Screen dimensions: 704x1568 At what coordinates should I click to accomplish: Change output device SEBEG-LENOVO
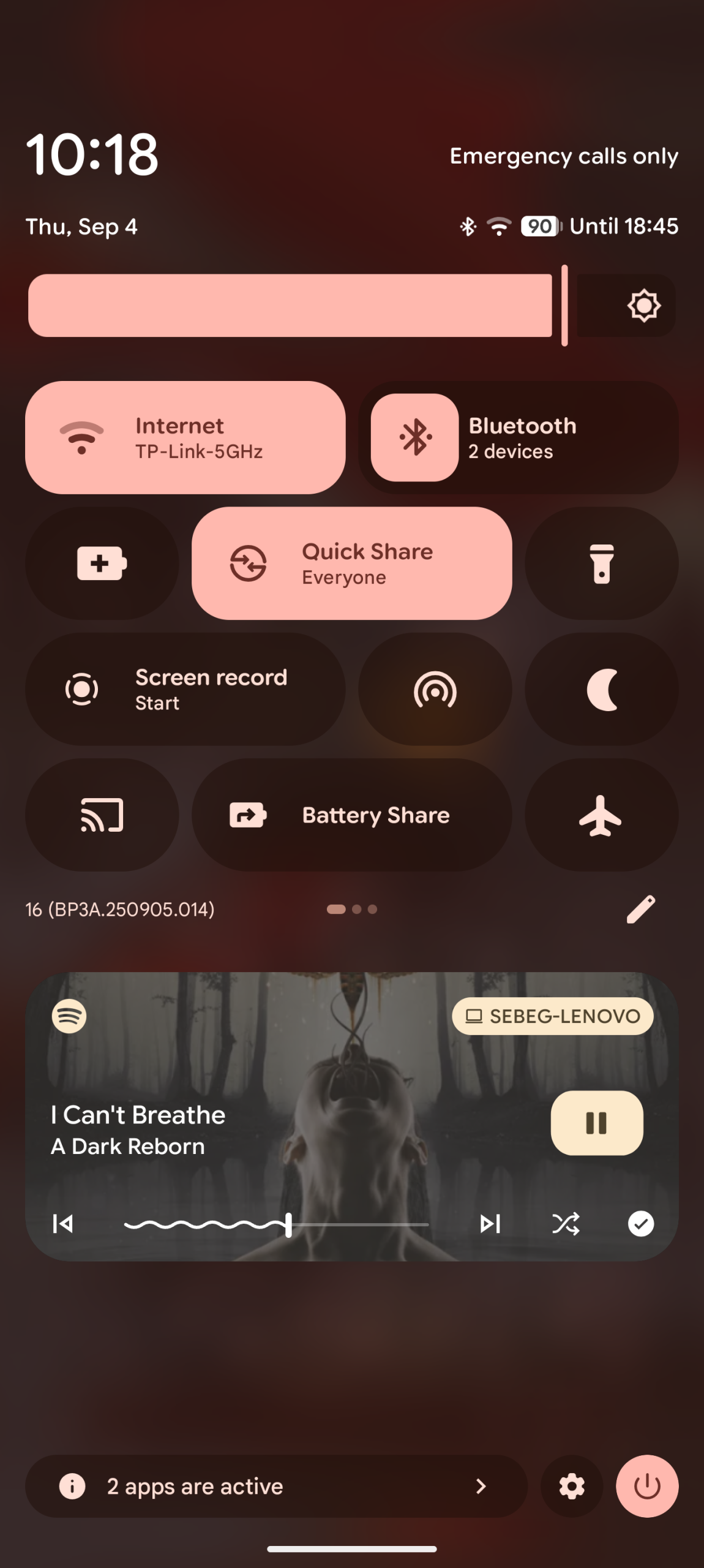click(x=552, y=1016)
